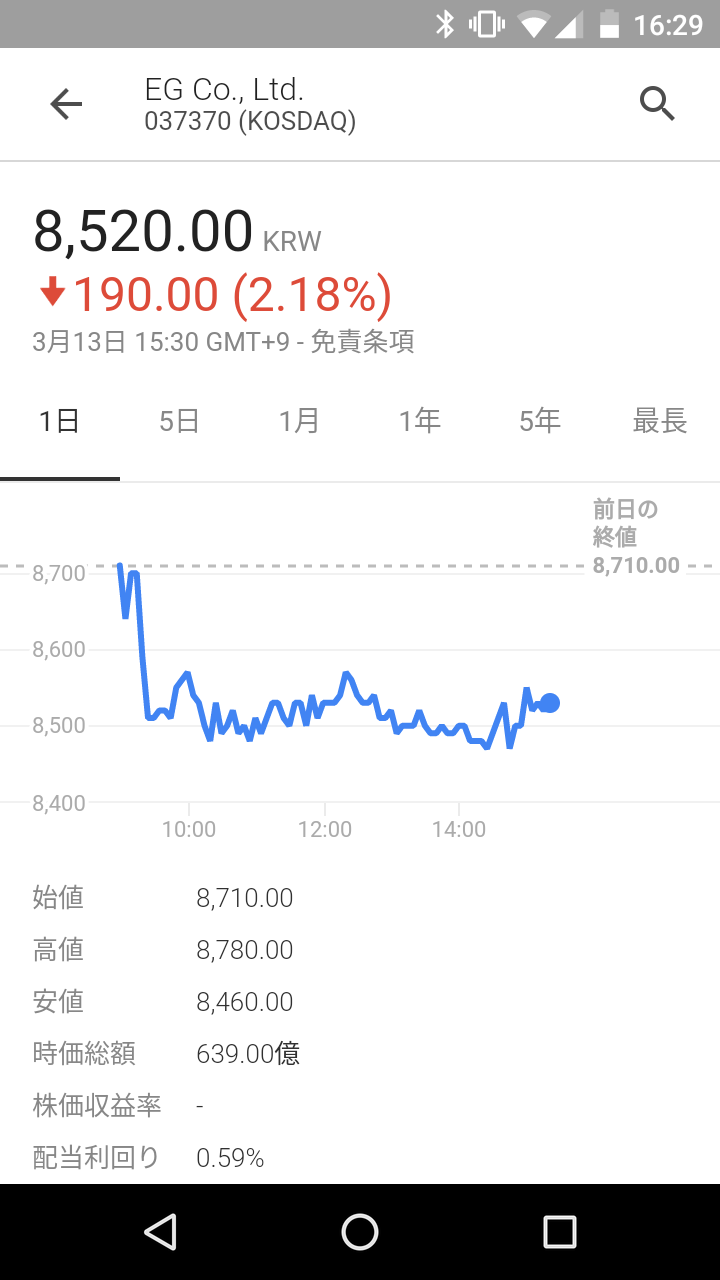Image resolution: width=720 pixels, height=1280 pixels.
Task: Open the 免責条項 disclaimer link
Action: click(x=363, y=342)
